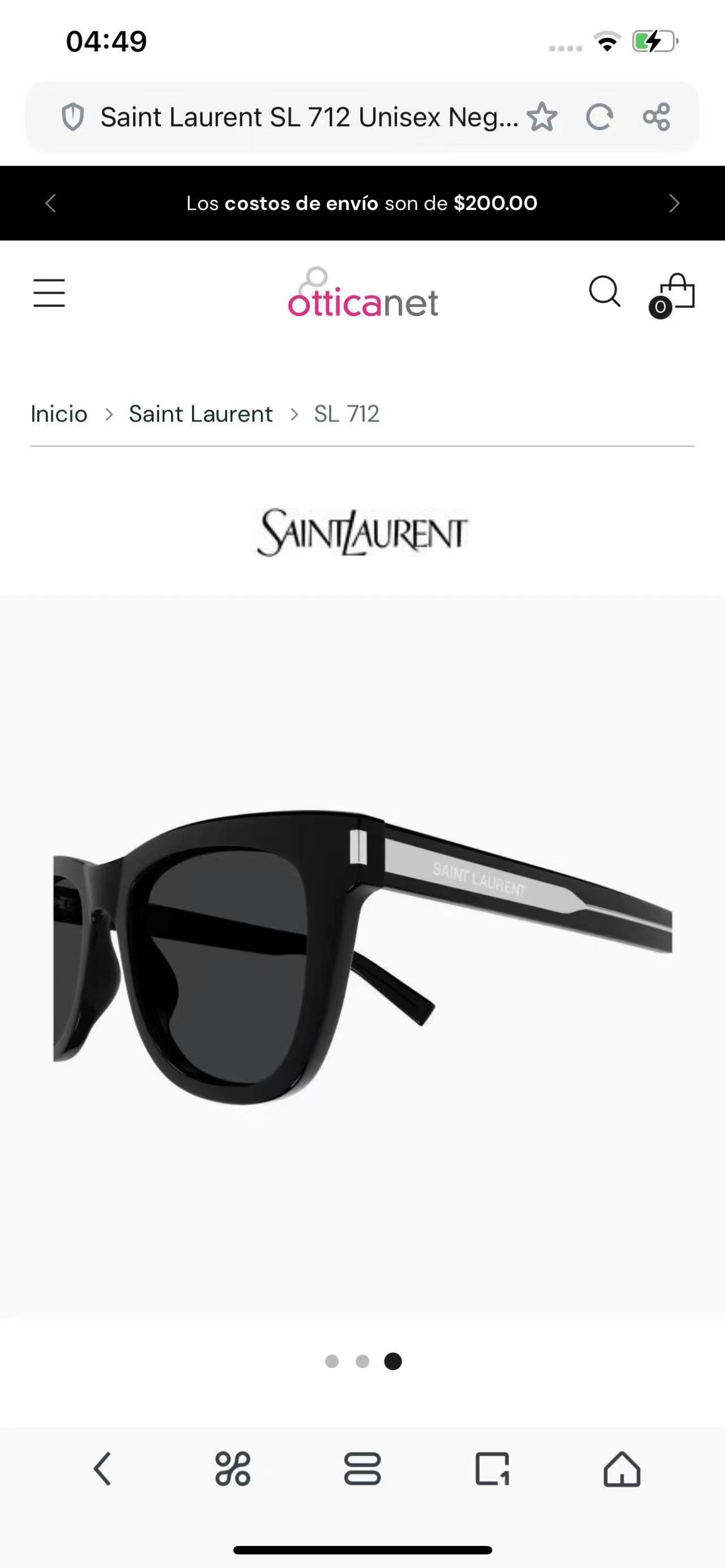Open the site search

(604, 292)
